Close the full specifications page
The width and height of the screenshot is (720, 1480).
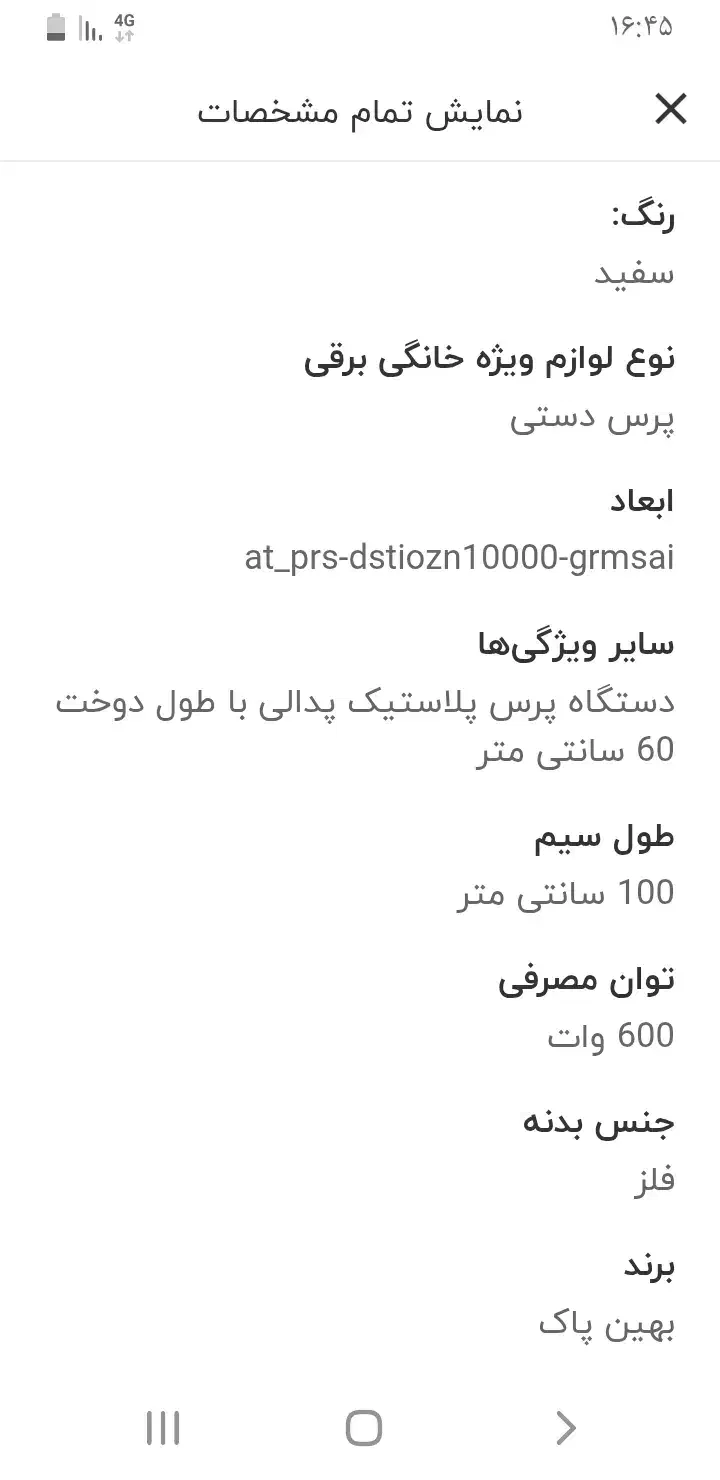[x=670, y=109]
